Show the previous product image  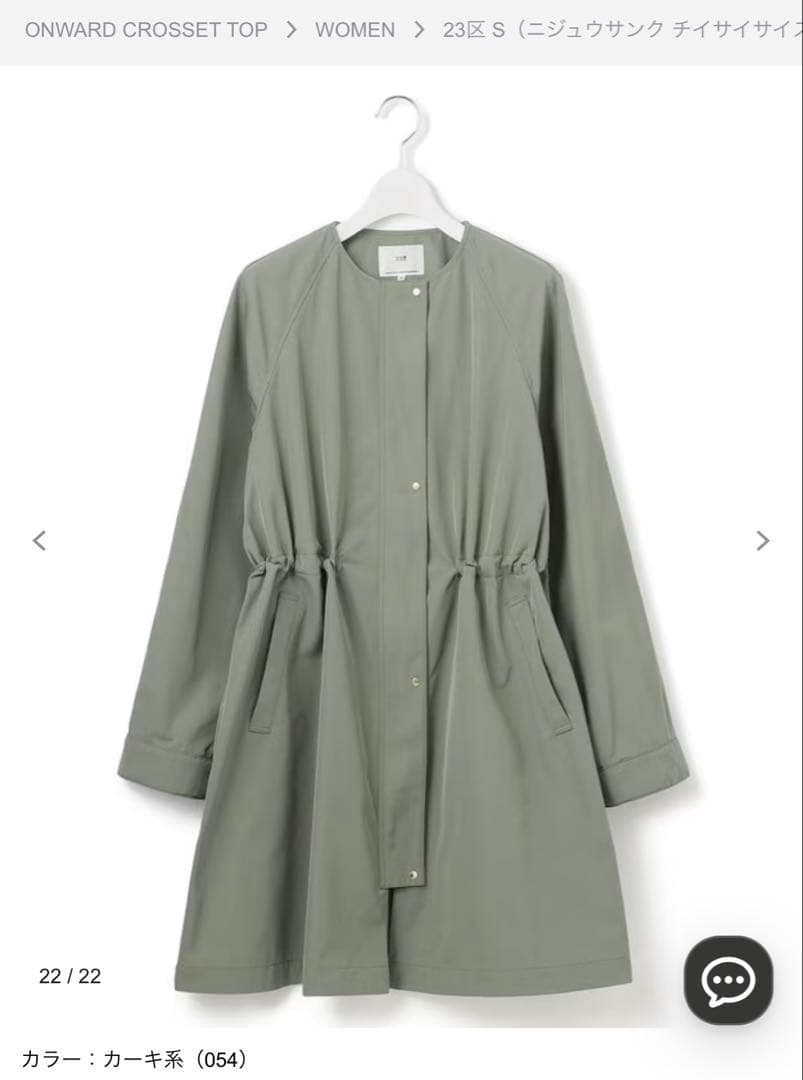40,541
